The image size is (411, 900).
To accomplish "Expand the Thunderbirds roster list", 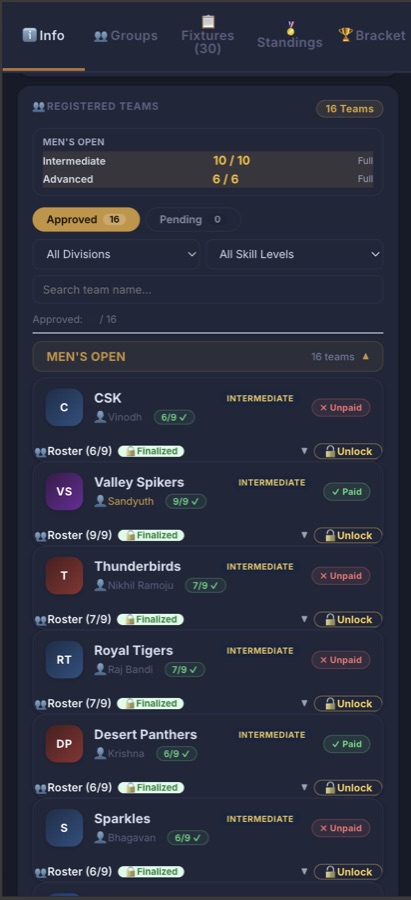I will (305, 619).
